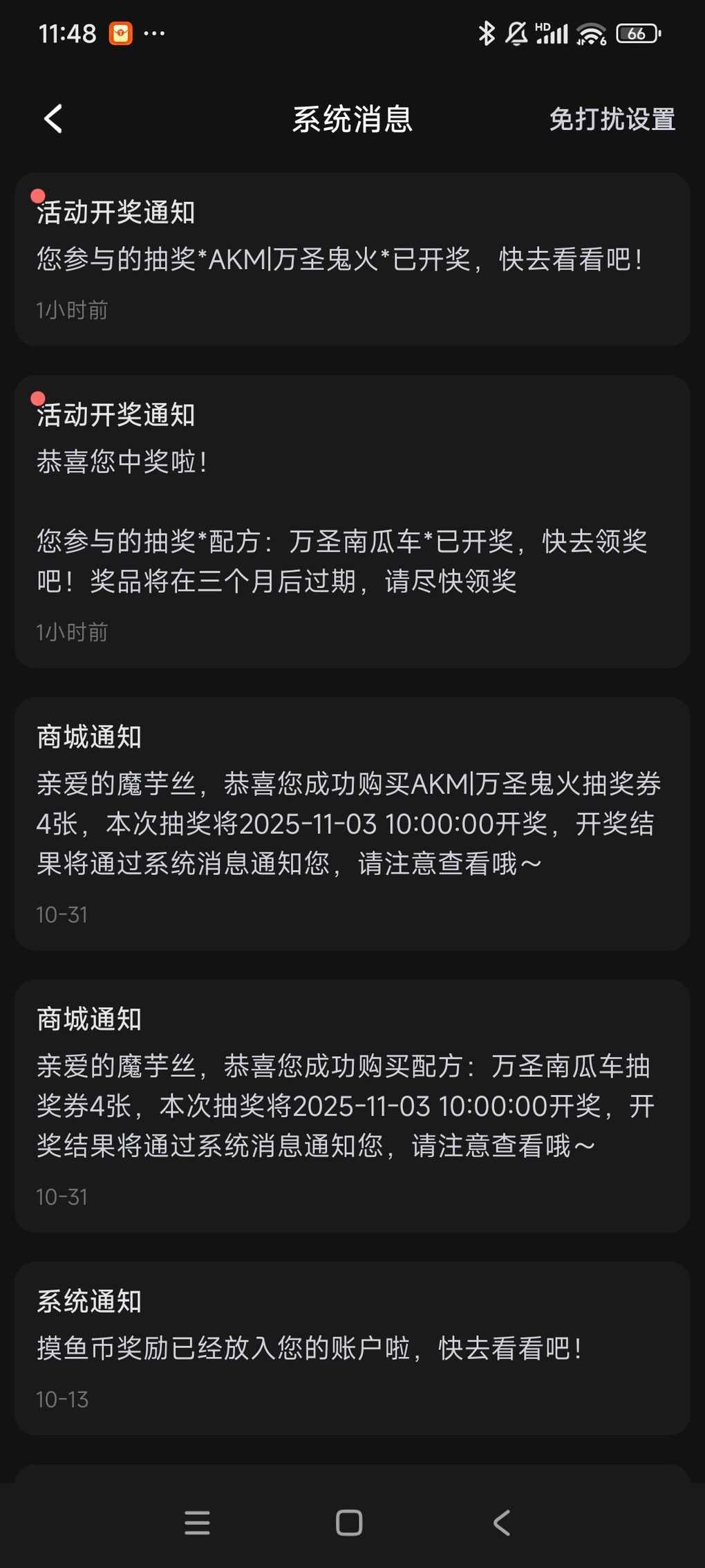
Task: Open 商城通知 about 万圣南瓜车抽奖券
Action: [x=352, y=1105]
